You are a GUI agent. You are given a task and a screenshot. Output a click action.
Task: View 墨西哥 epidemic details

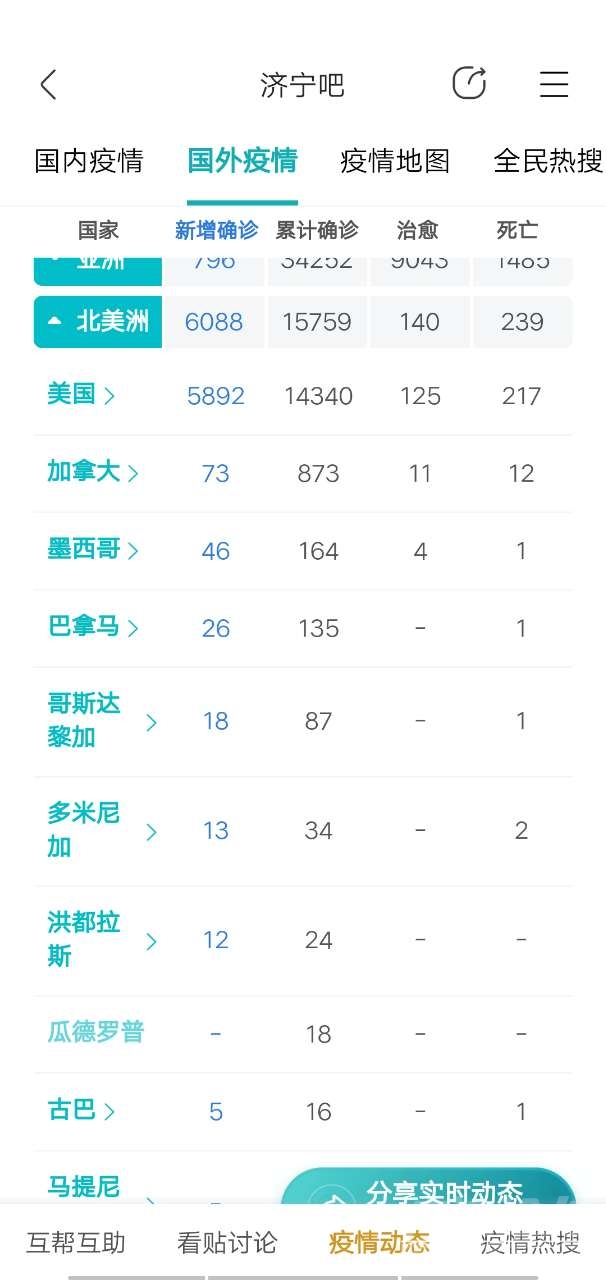[x=92, y=550]
